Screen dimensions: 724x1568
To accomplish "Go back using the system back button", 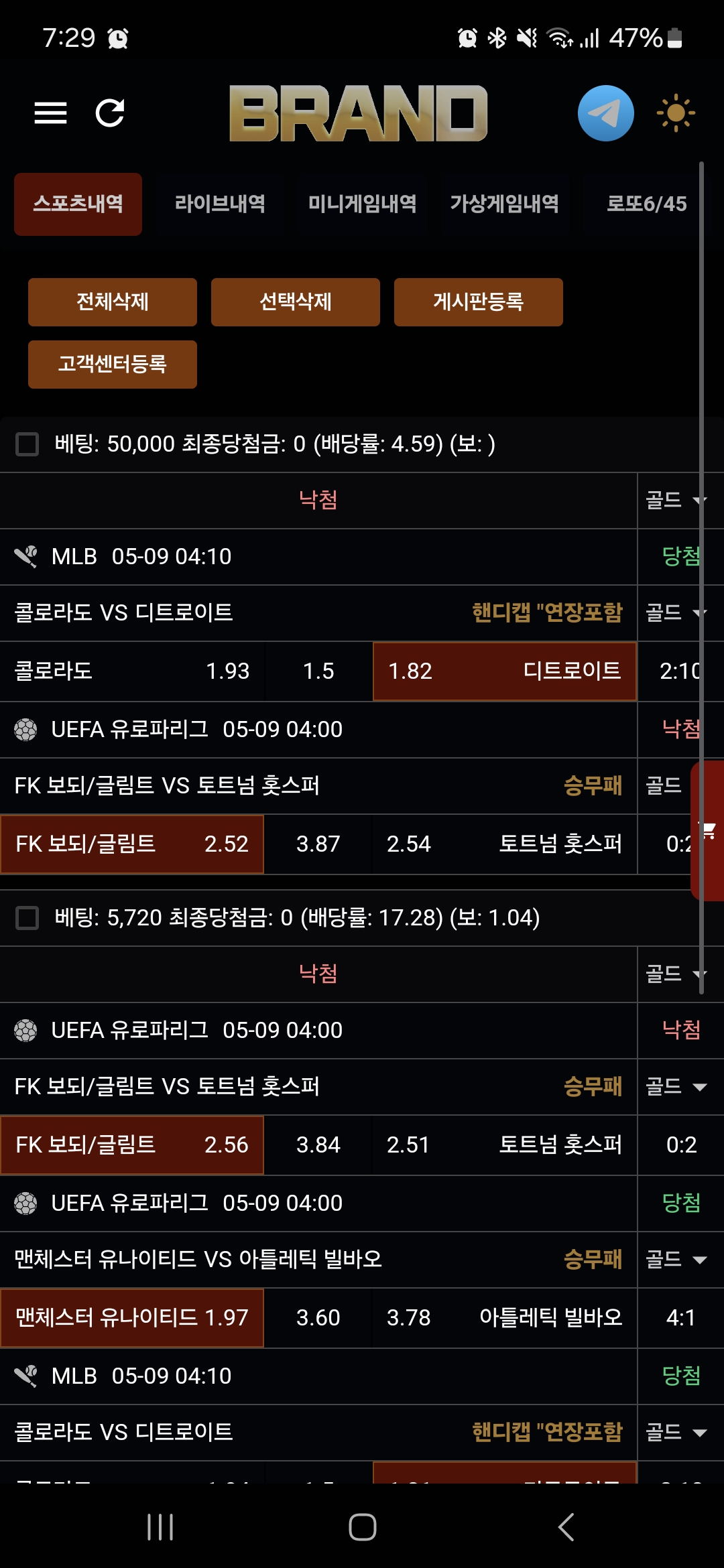I will (x=565, y=1527).
